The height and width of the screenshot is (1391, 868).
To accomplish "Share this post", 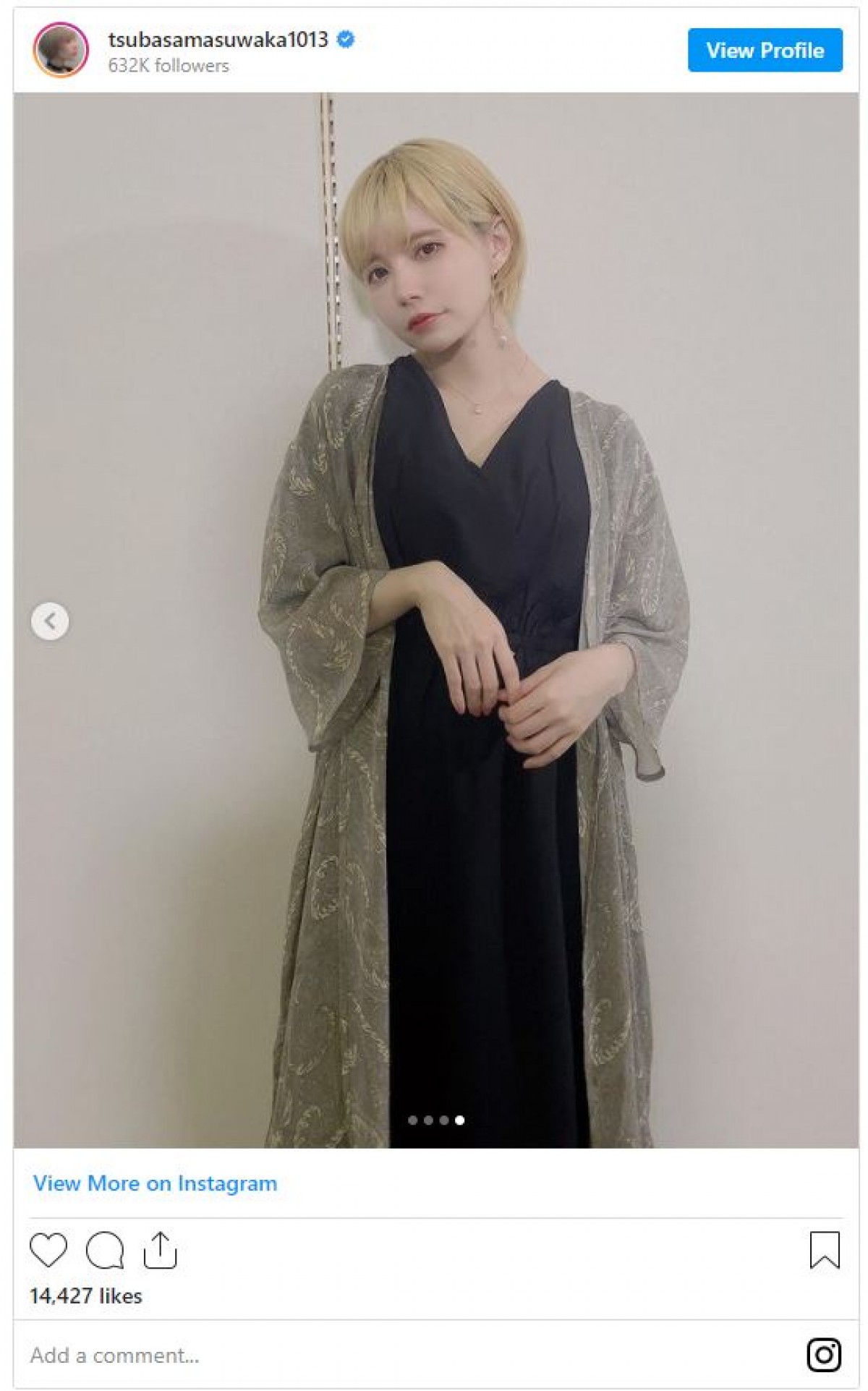I will click(160, 1250).
